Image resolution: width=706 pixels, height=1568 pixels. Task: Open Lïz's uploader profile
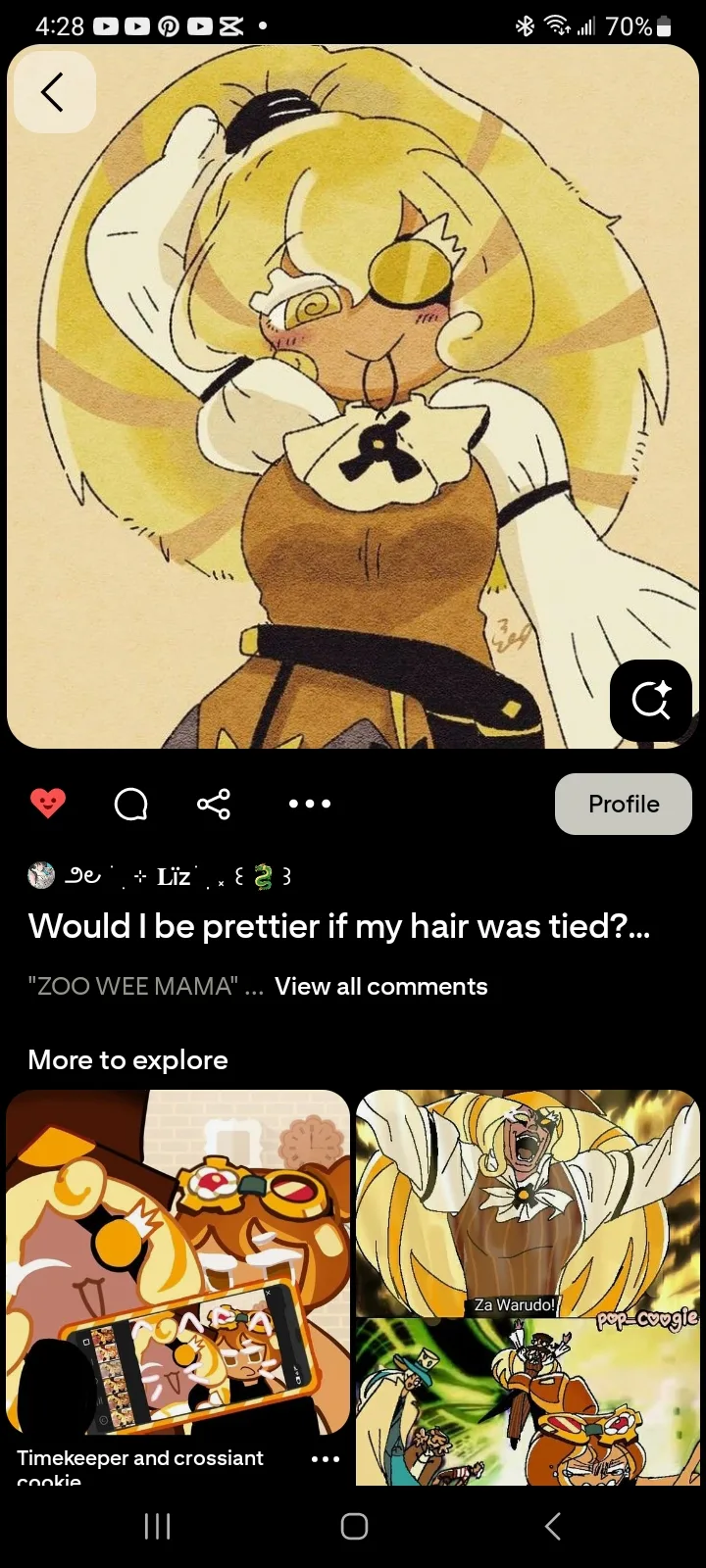click(x=162, y=876)
